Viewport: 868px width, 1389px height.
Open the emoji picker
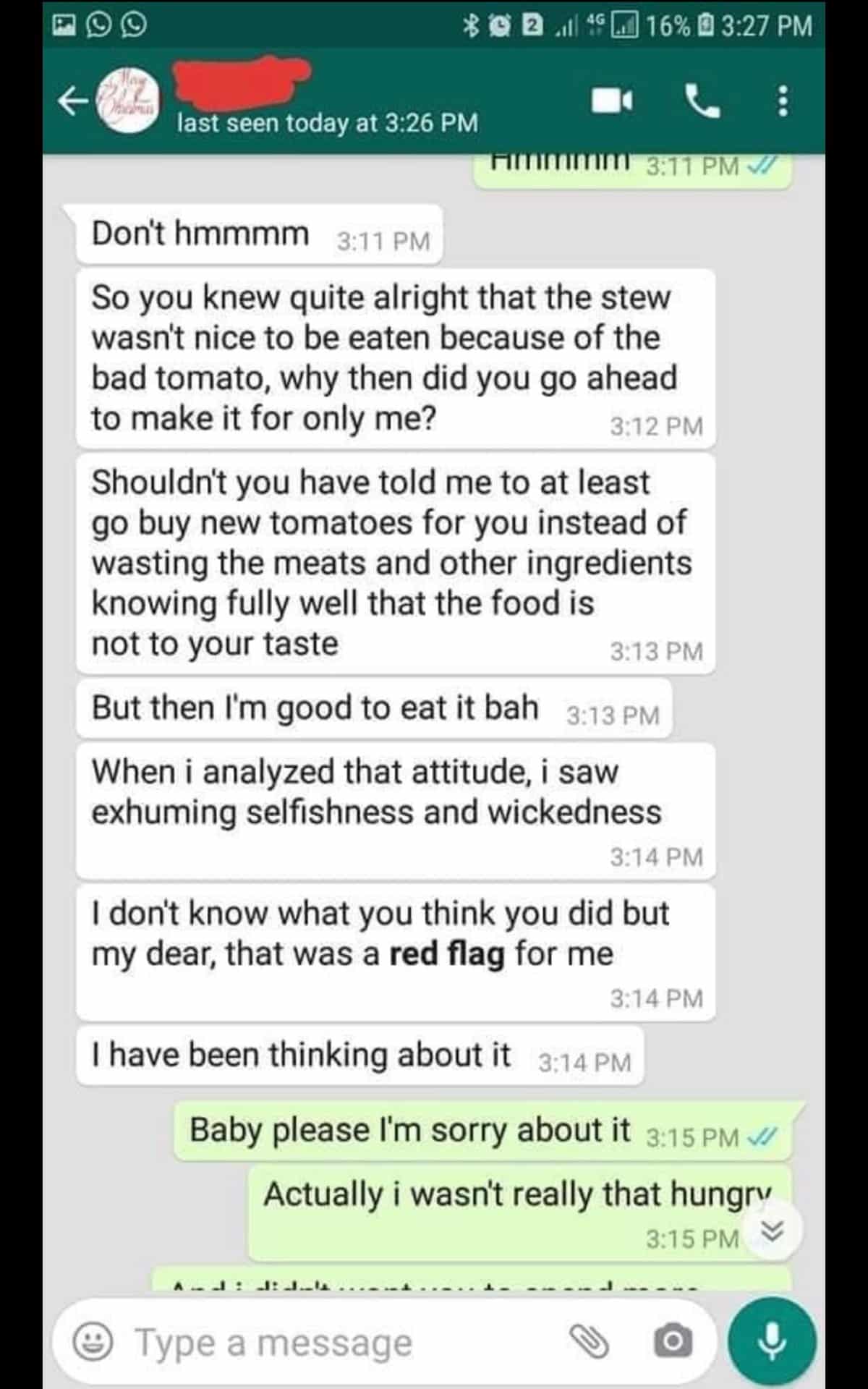pos(93,1343)
